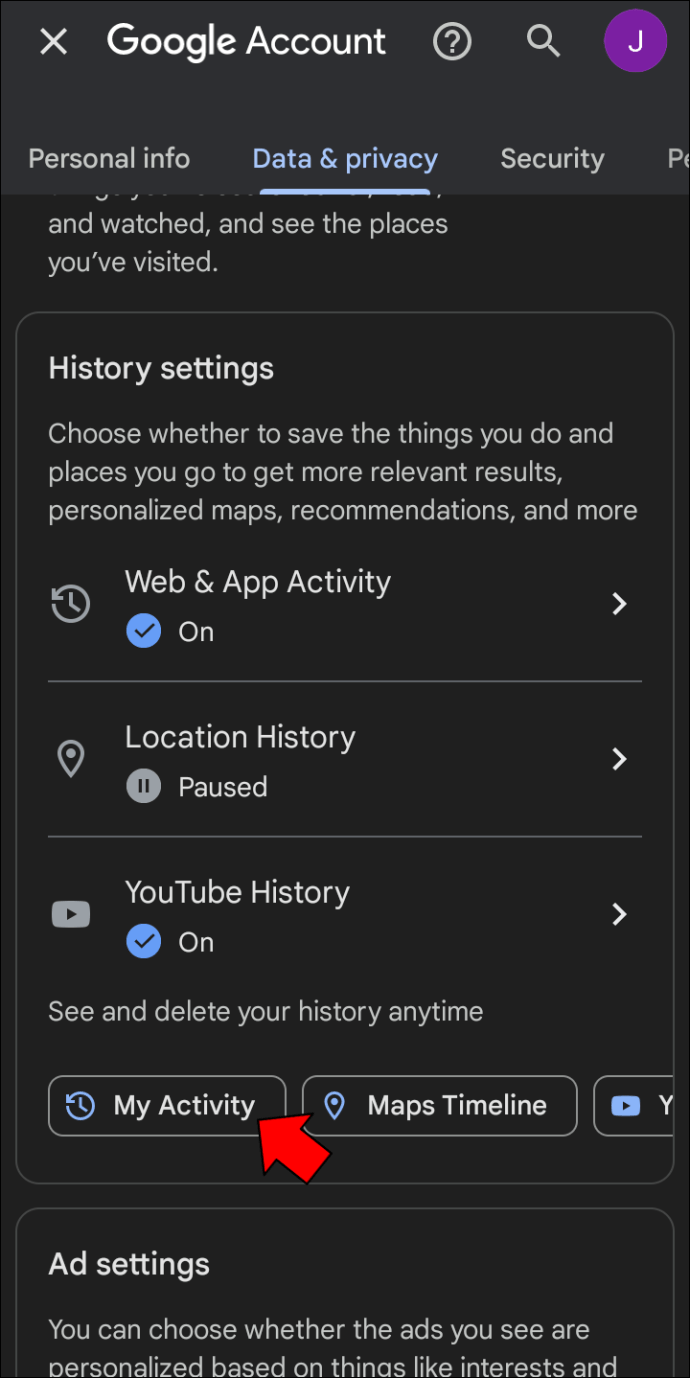Viewport: 690px width, 1378px height.
Task: Switch to the Personal info tab
Action: click(x=109, y=159)
